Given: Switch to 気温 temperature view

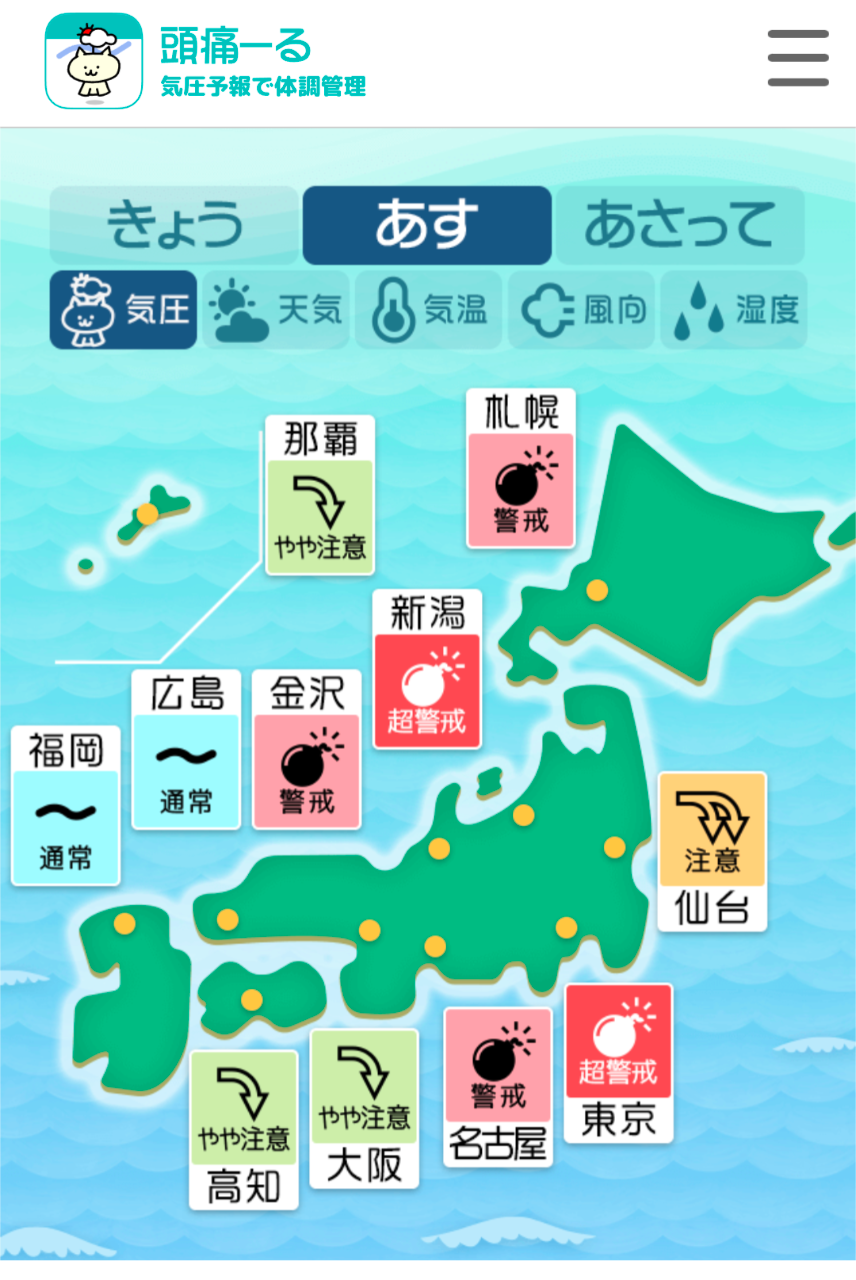Looking at the screenshot, I should (429, 310).
